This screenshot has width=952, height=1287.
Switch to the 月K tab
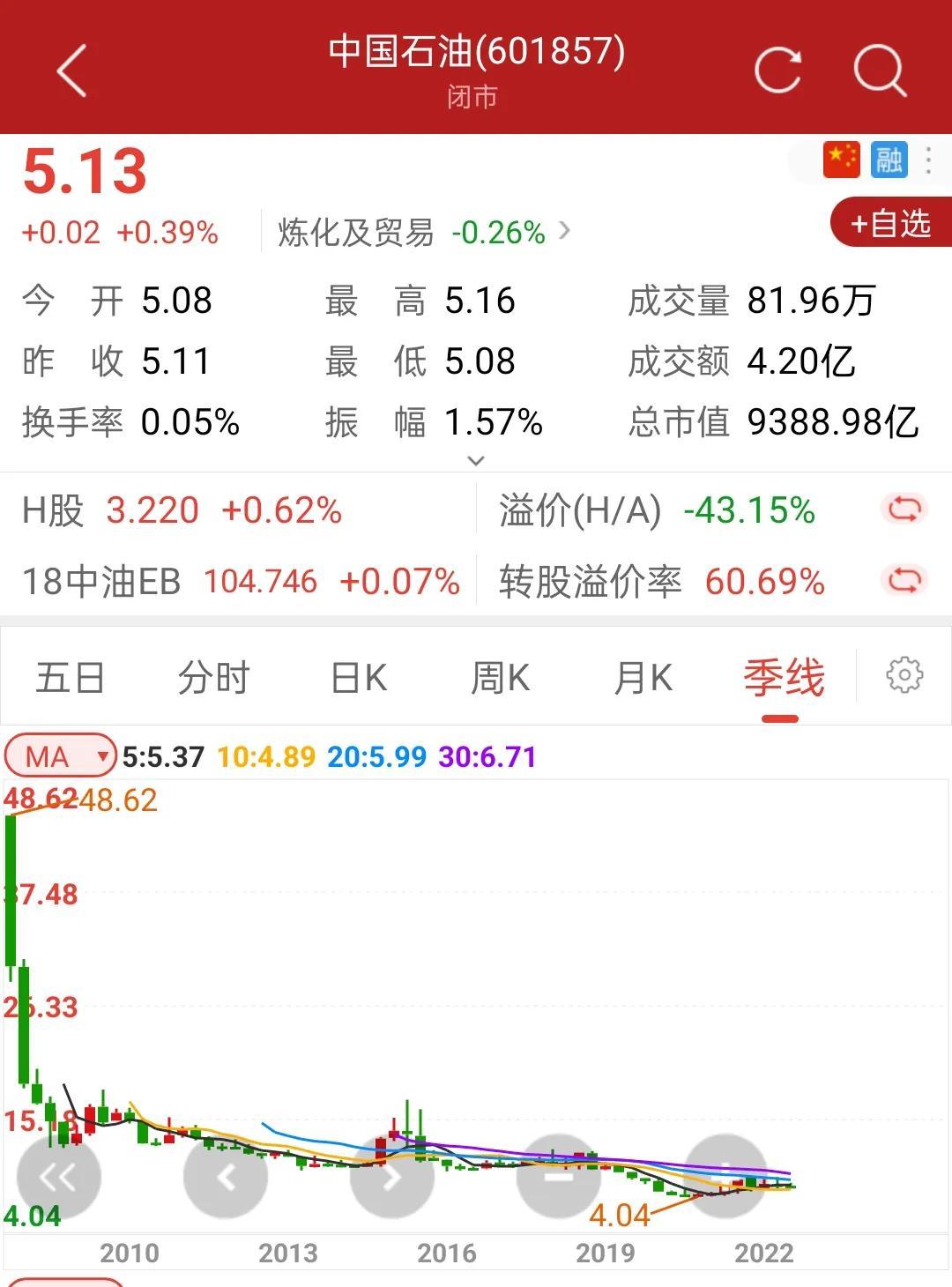pyautogui.click(x=643, y=677)
